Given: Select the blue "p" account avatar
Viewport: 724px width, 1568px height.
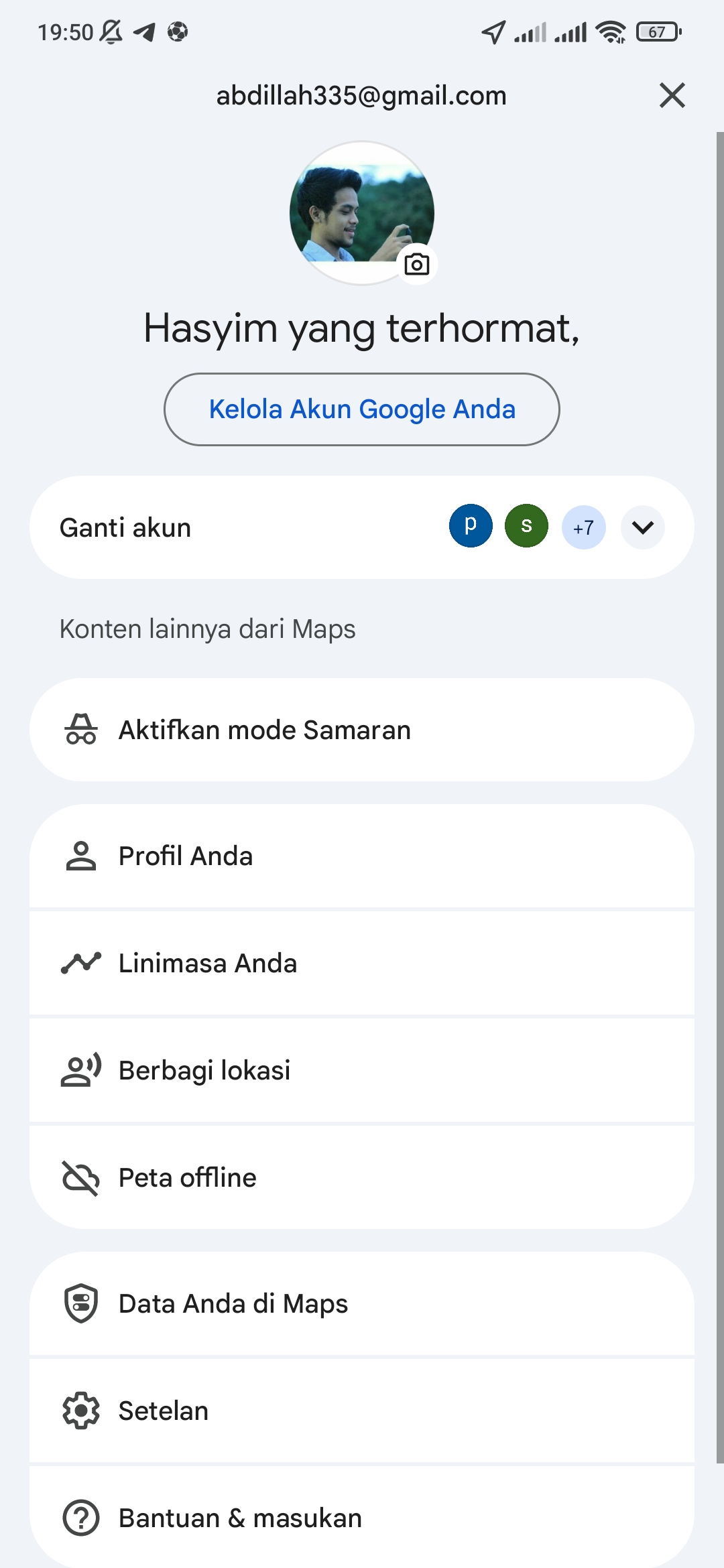Looking at the screenshot, I should point(471,526).
